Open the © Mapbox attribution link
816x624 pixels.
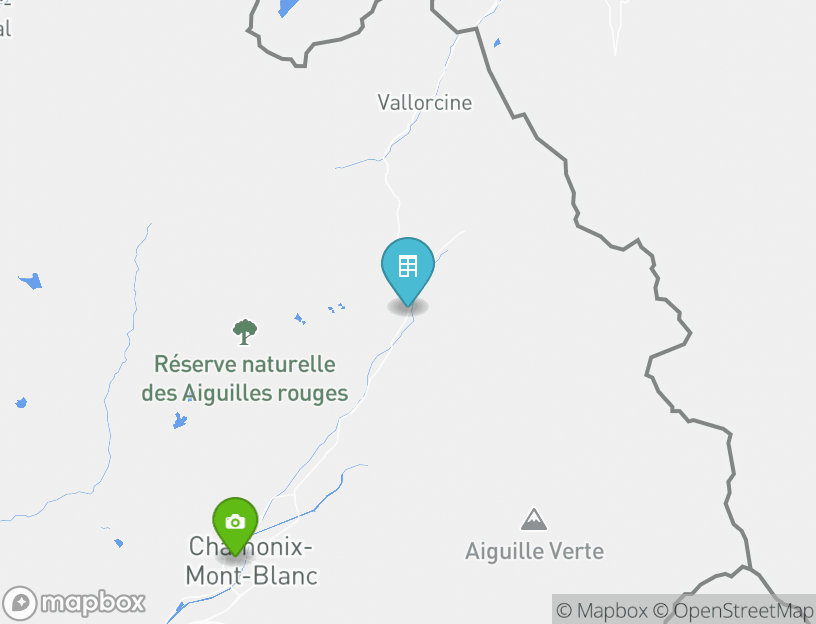click(601, 610)
